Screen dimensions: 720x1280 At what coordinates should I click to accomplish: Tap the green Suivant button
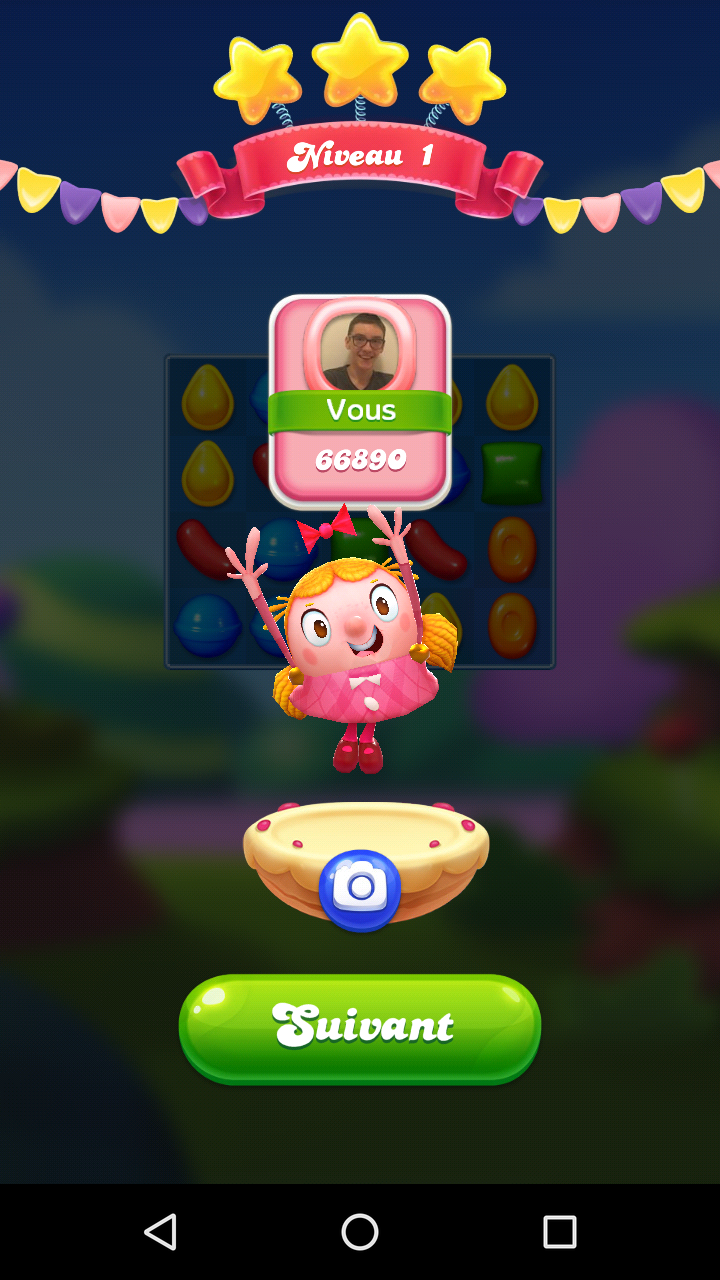pyautogui.click(x=360, y=1028)
